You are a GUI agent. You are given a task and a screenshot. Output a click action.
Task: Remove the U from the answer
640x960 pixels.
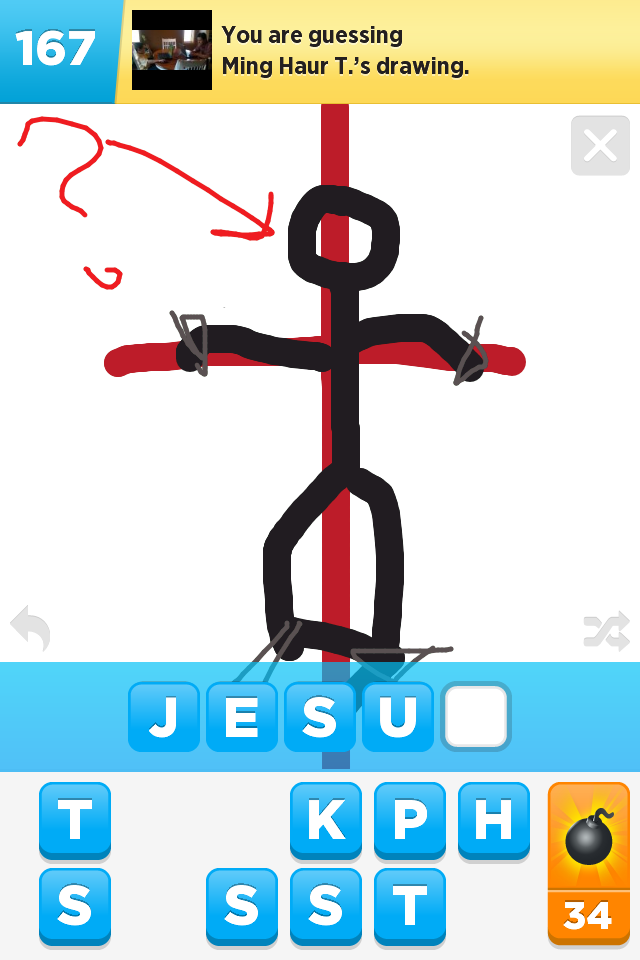point(398,716)
